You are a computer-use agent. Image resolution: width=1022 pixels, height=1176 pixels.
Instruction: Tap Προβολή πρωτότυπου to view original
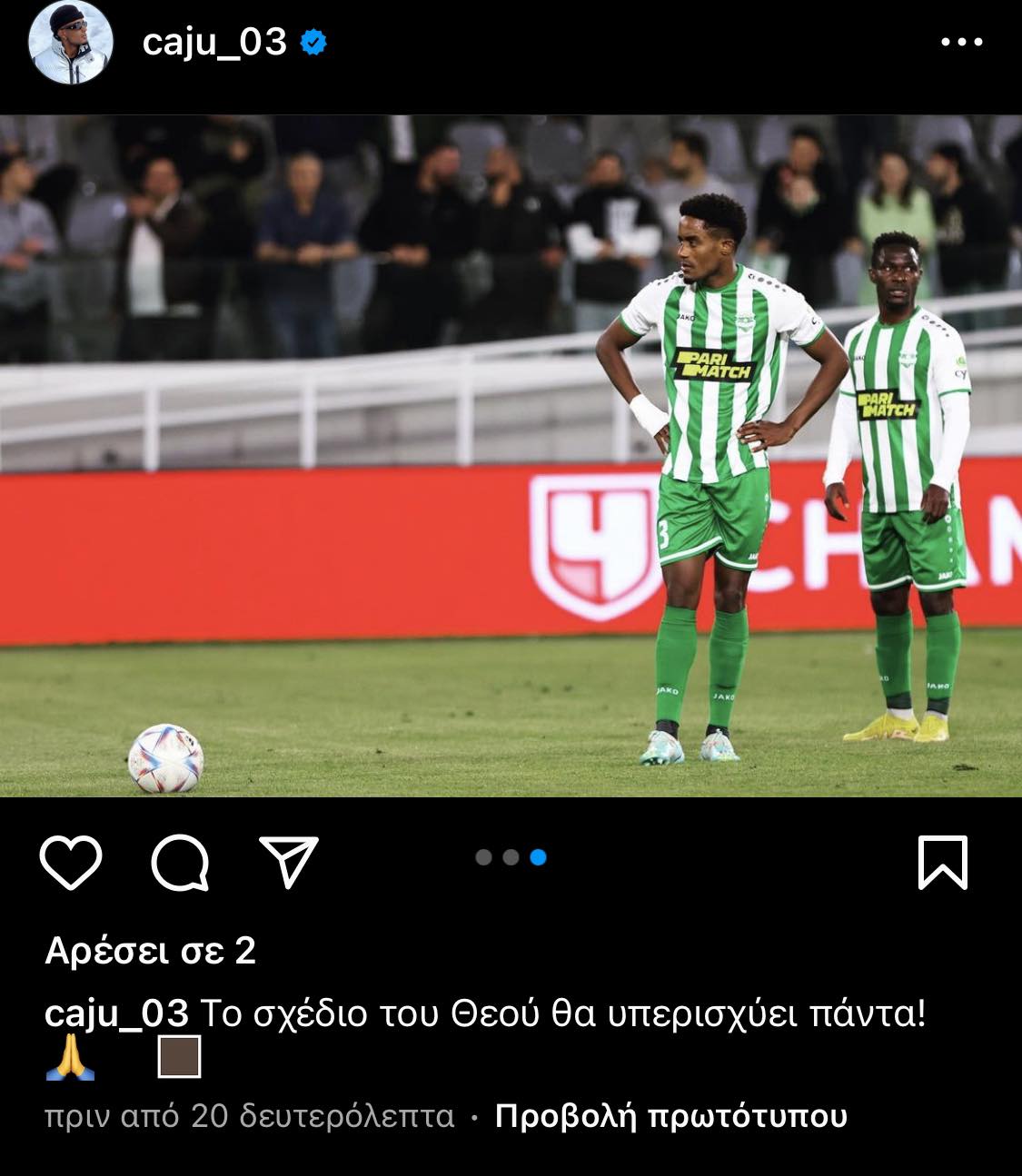coord(670,1116)
